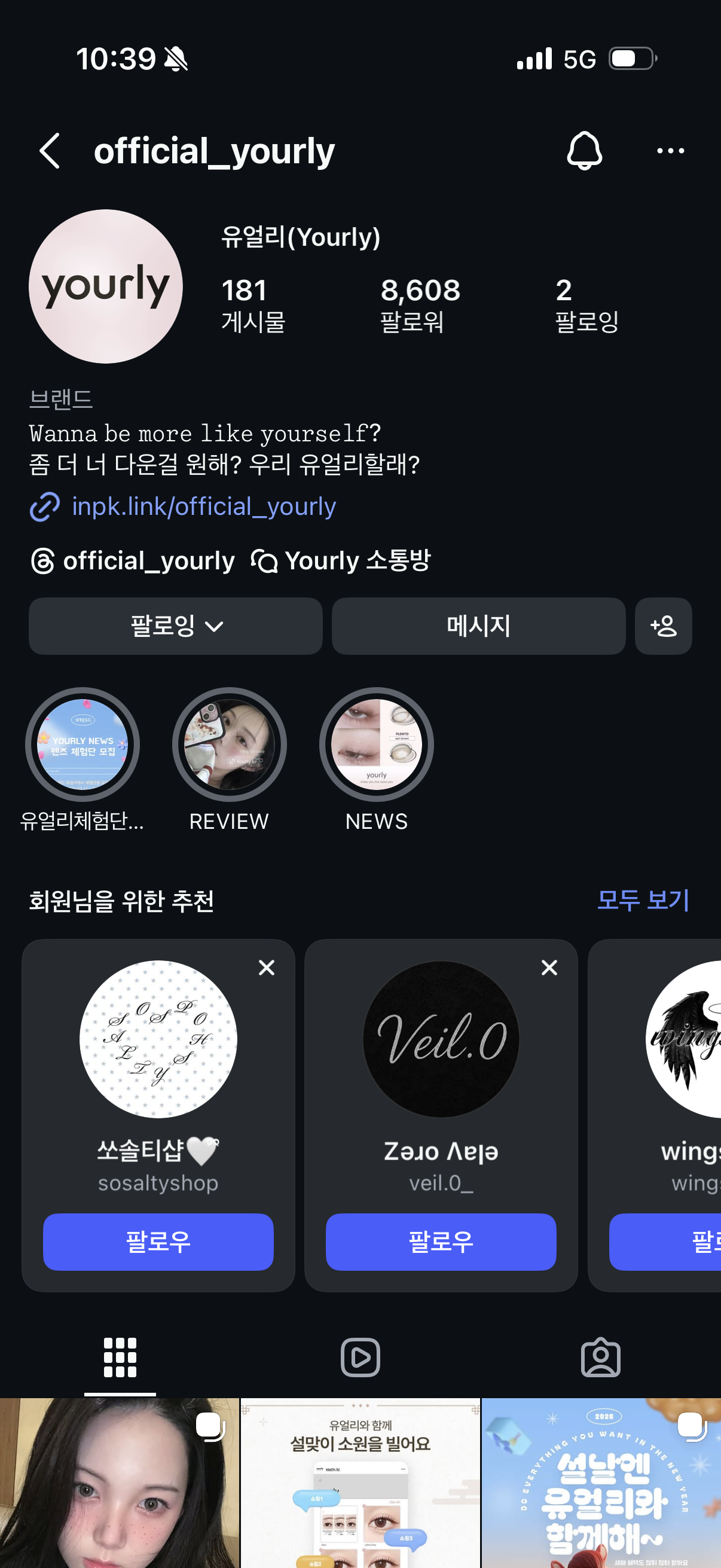Tap the 메시지 button

(478, 626)
